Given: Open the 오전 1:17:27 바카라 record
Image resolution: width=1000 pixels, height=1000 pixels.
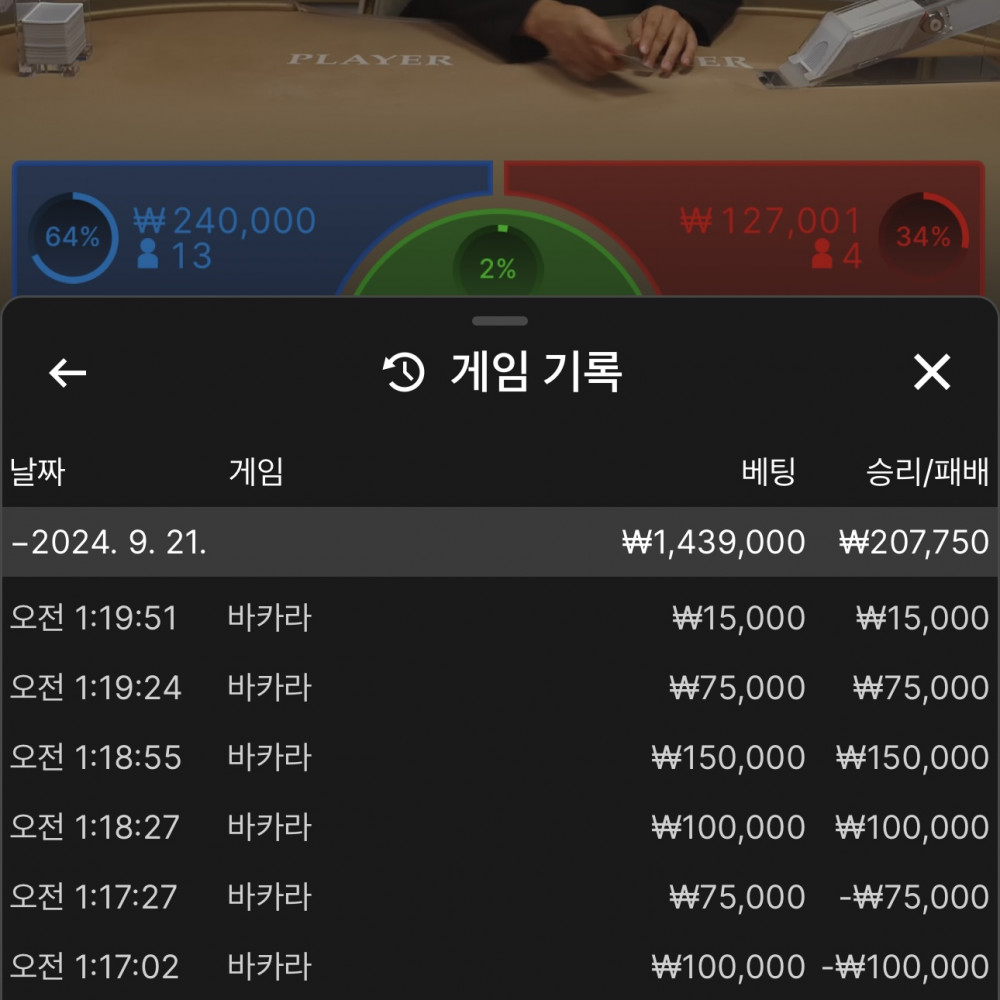Looking at the screenshot, I should (500, 897).
